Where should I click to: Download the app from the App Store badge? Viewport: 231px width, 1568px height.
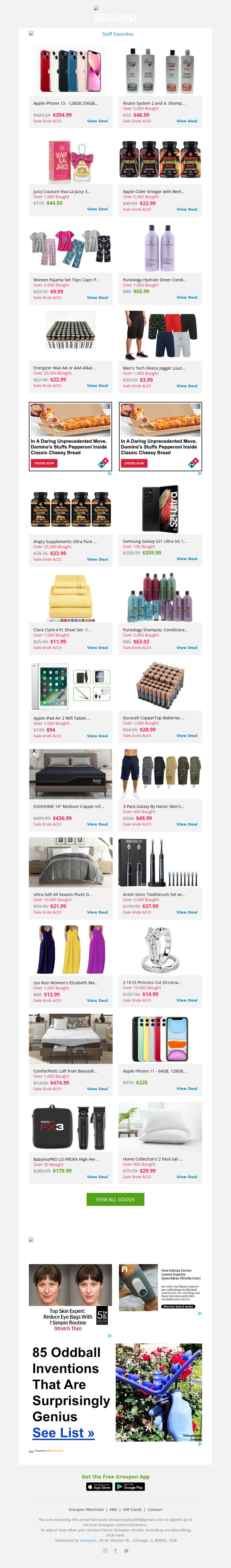pos(99,1487)
